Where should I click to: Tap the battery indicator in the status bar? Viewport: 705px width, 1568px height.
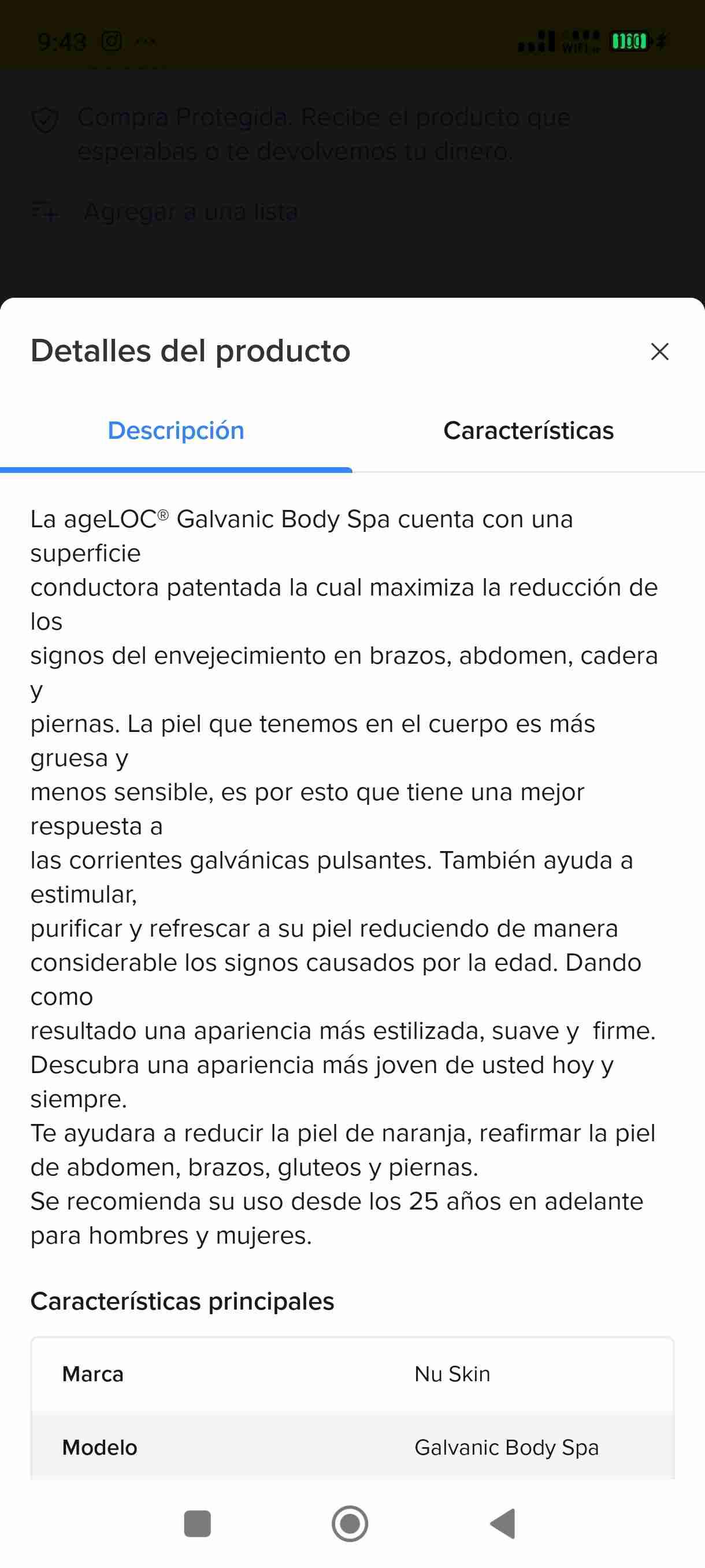[x=629, y=40]
